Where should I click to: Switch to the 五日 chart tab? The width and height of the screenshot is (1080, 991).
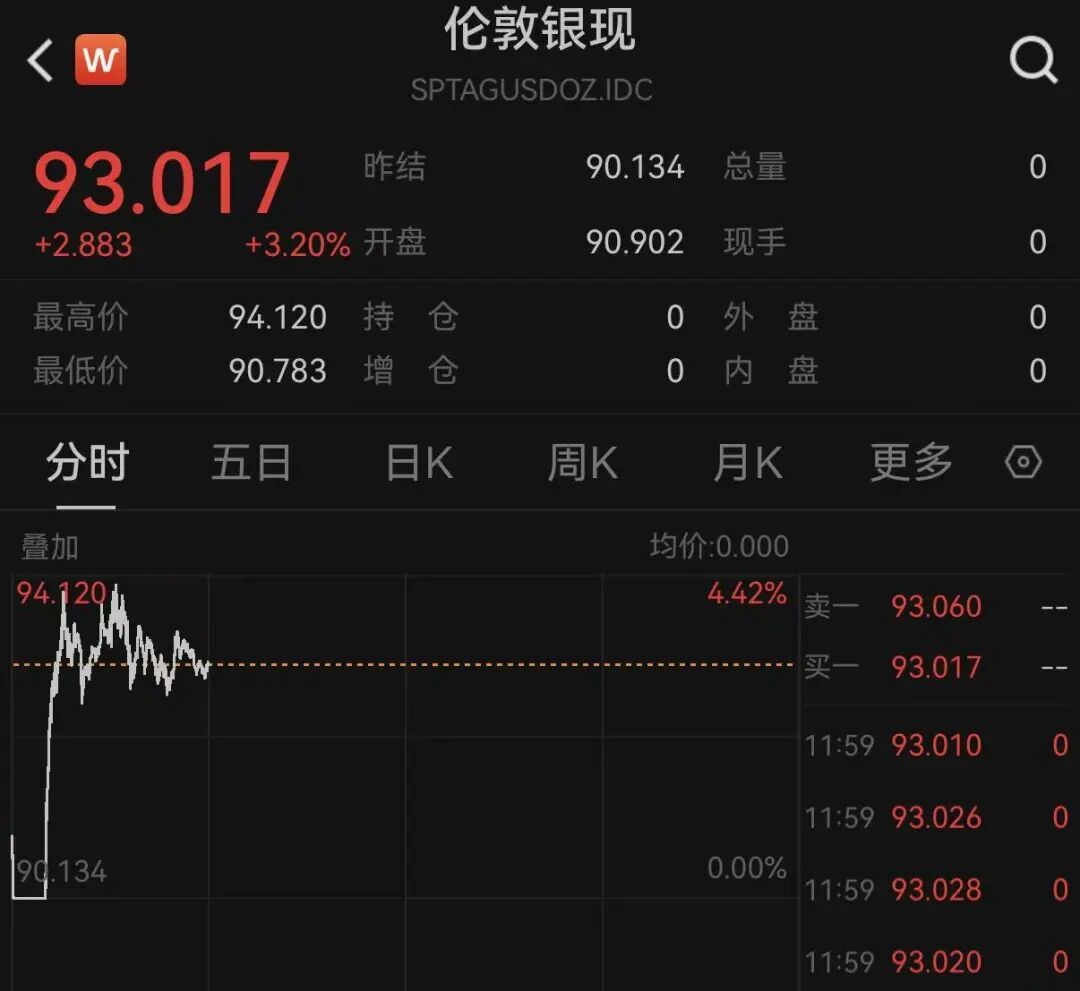coord(251,464)
